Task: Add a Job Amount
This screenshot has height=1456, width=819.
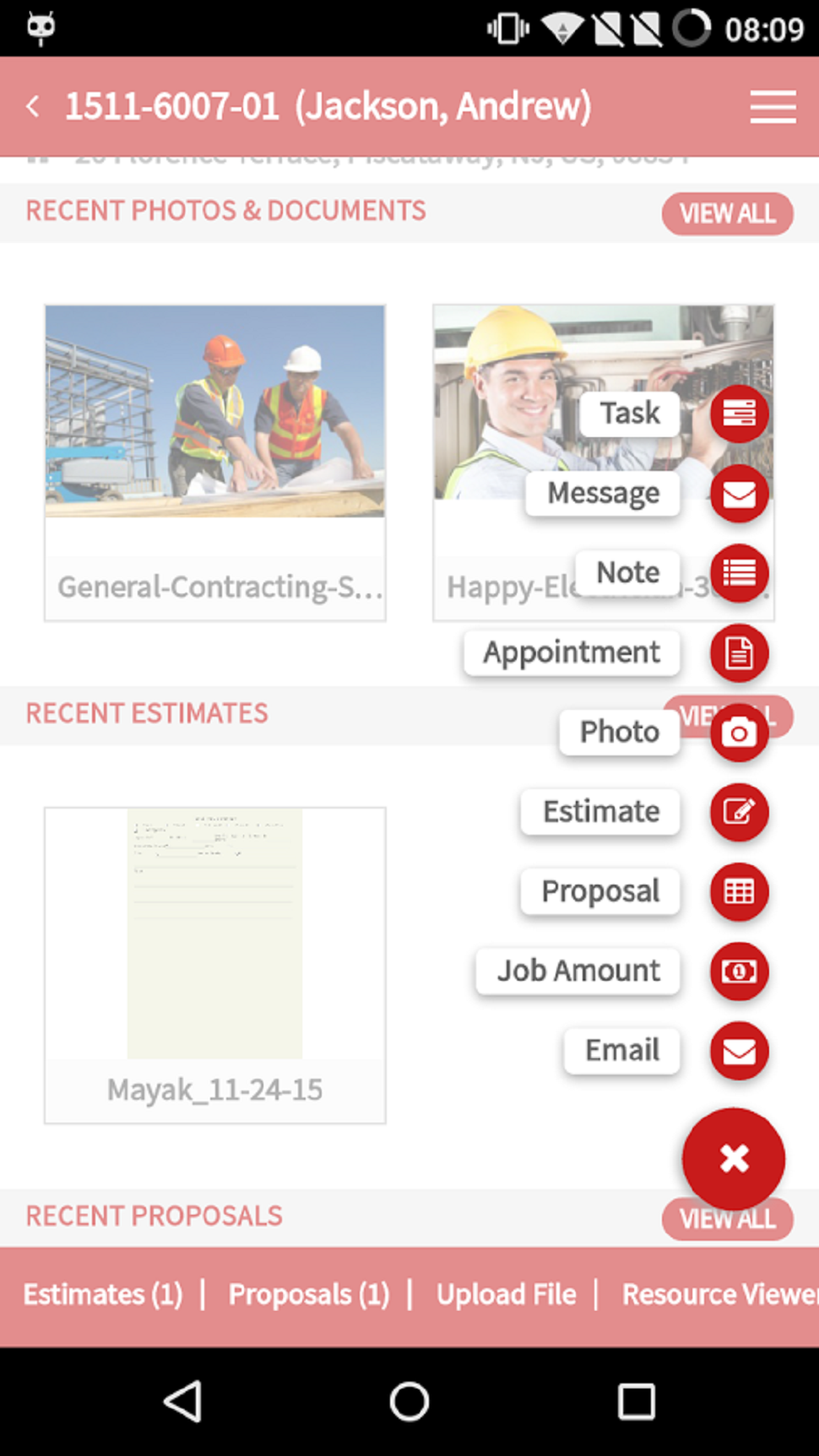Action: coord(739,971)
